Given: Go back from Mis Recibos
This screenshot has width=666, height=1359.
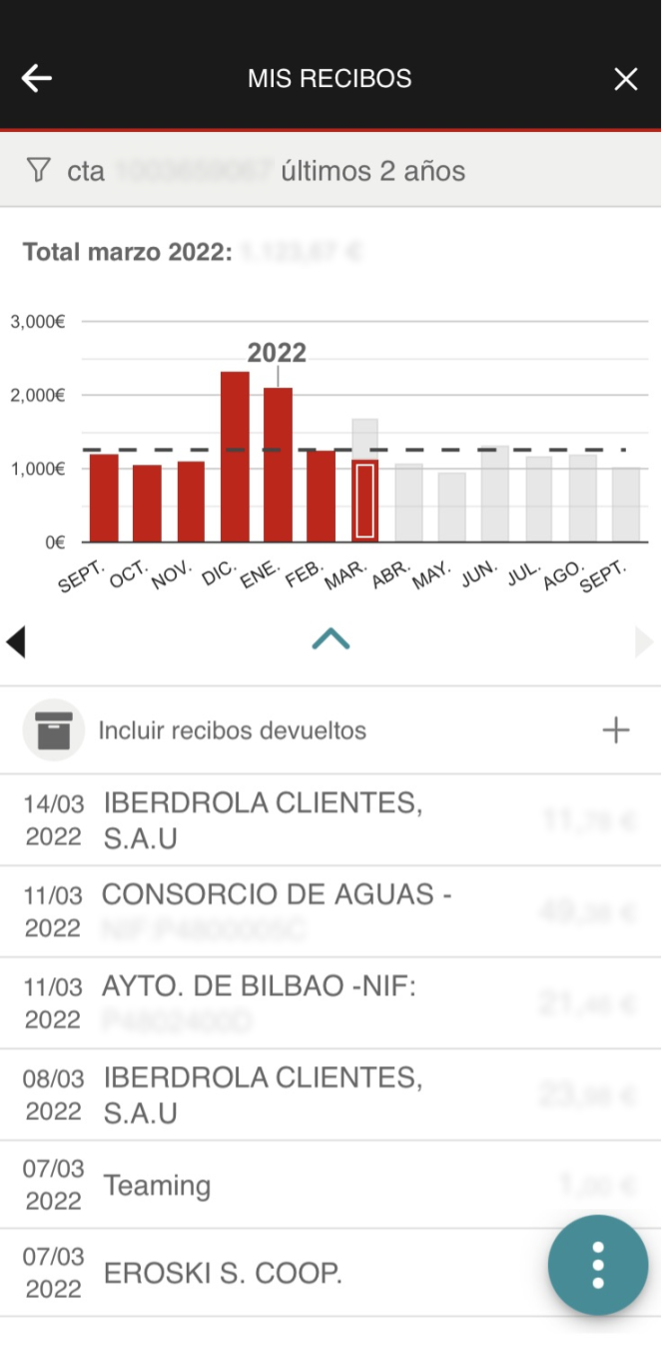Looking at the screenshot, I should [x=37, y=79].
